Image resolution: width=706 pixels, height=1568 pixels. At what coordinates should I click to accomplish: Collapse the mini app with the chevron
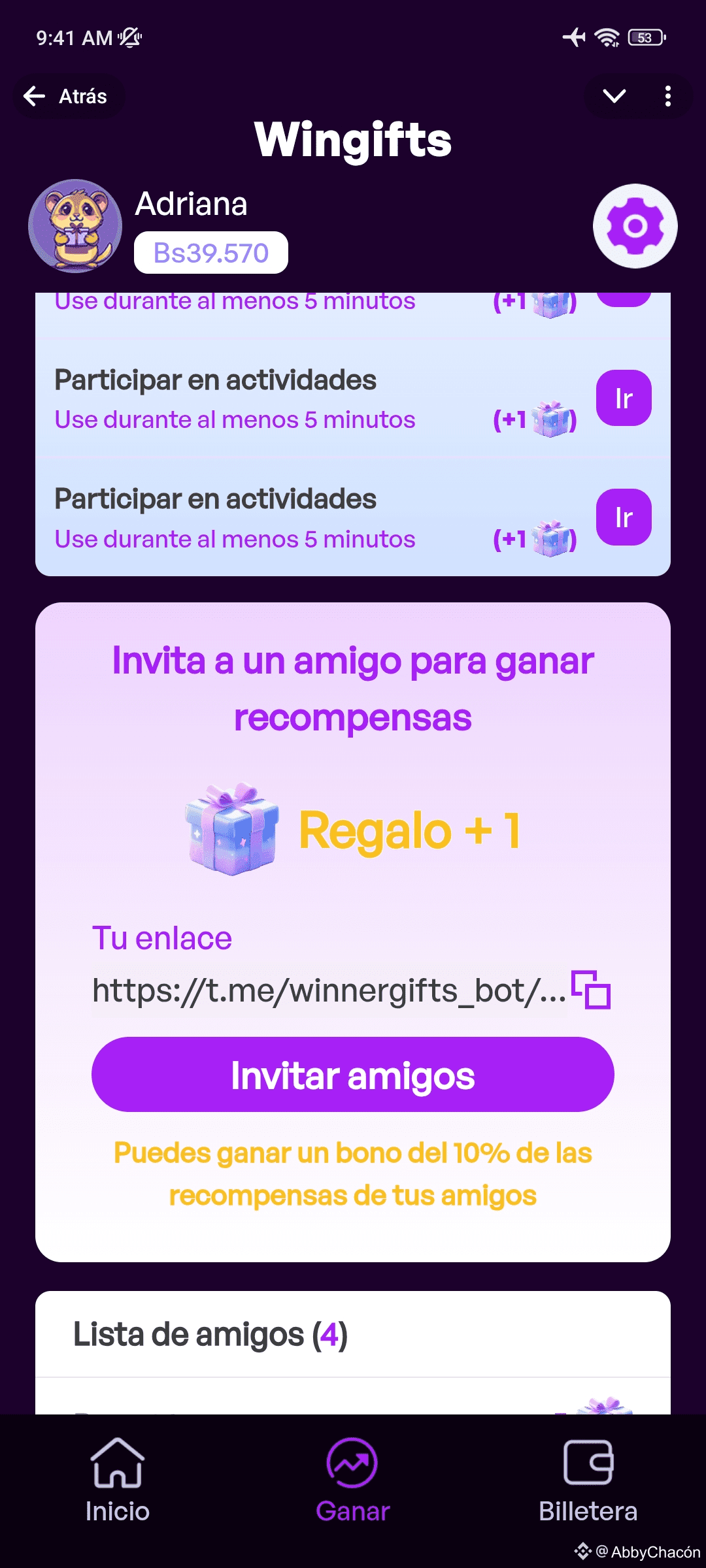tap(614, 96)
